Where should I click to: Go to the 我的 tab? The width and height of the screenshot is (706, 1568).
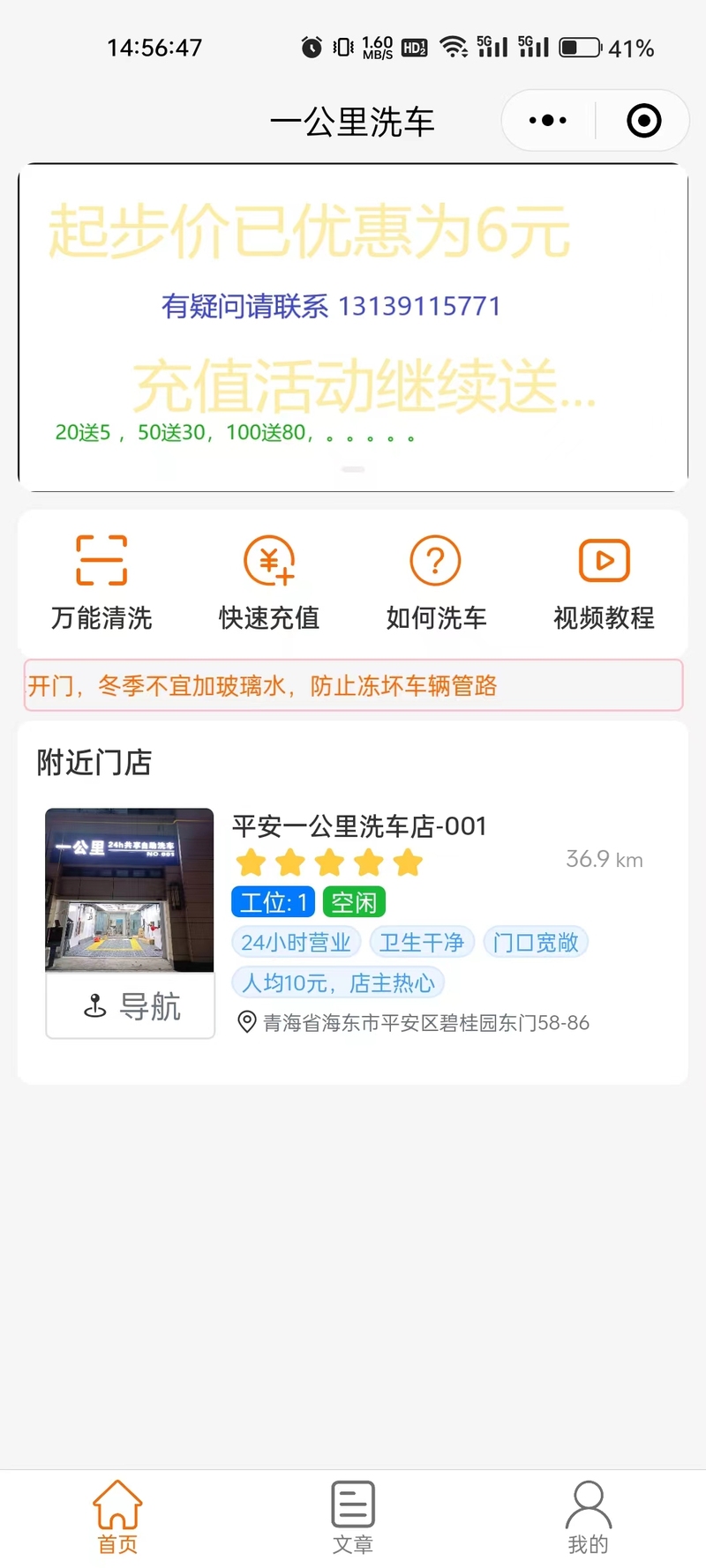[589, 1518]
